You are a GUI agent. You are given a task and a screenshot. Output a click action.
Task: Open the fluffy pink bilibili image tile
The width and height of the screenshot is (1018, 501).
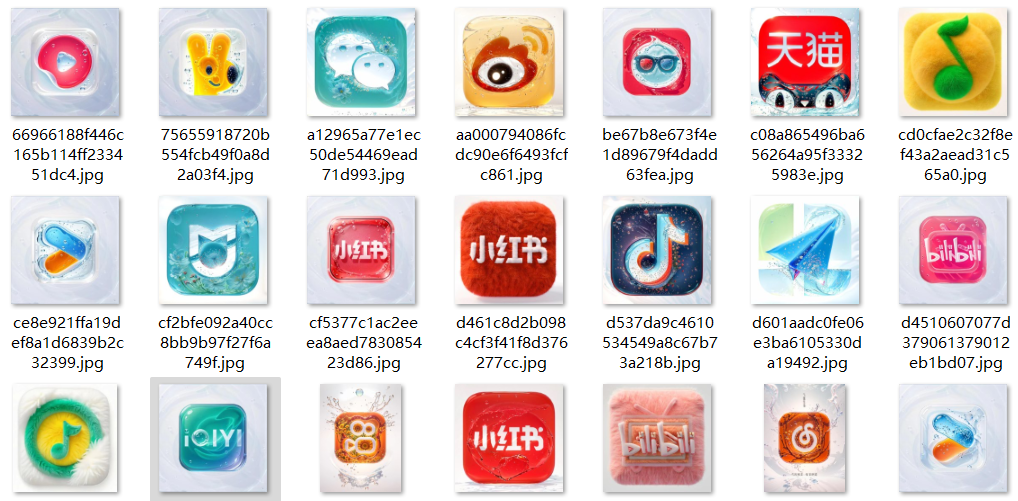[659, 438]
